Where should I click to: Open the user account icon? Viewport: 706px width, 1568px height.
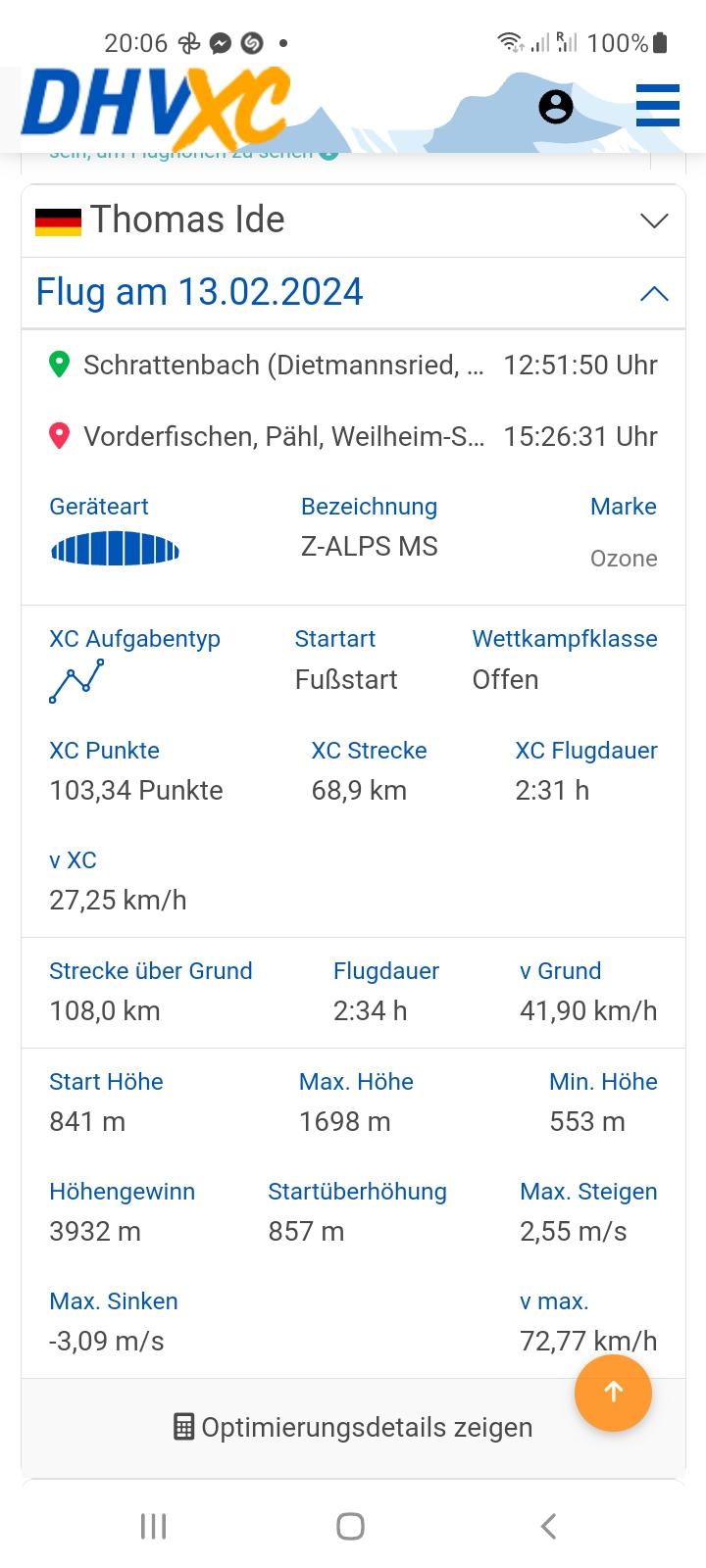[556, 106]
